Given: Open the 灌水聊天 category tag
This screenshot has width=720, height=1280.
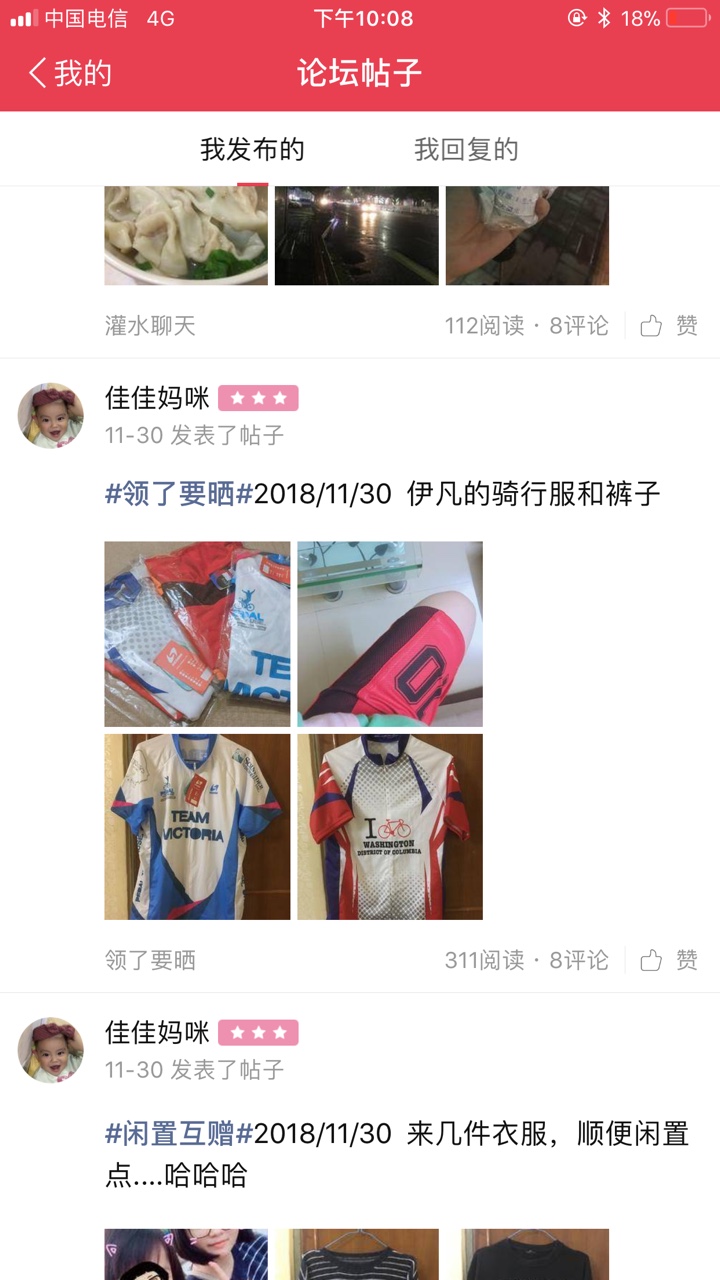Looking at the screenshot, I should pyautogui.click(x=150, y=325).
